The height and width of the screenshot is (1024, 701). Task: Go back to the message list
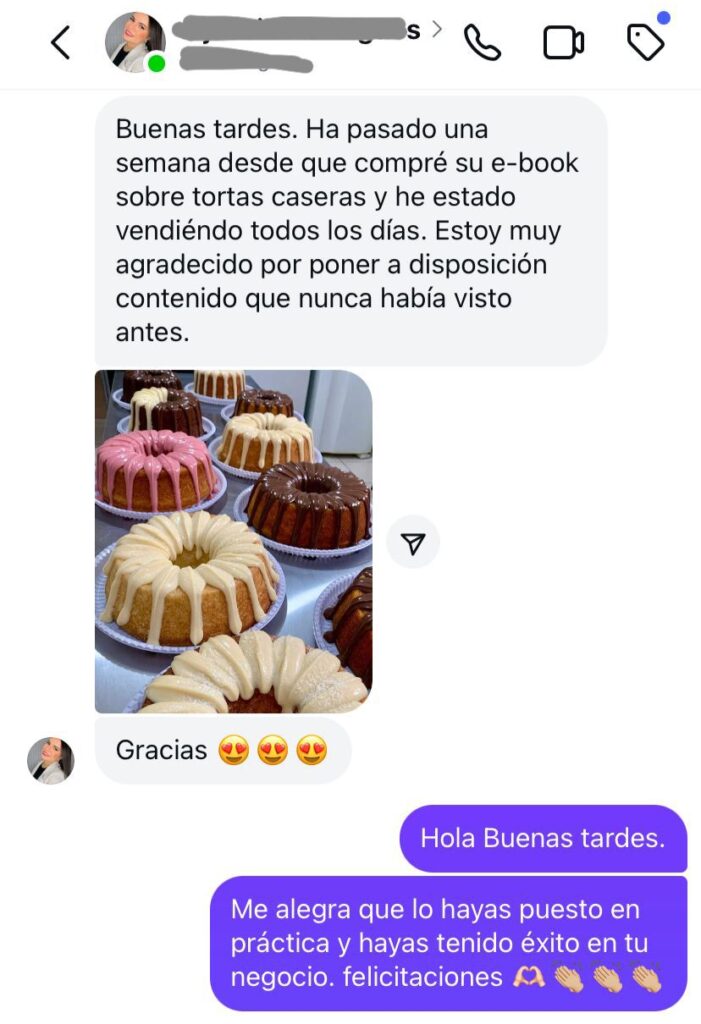(61, 43)
